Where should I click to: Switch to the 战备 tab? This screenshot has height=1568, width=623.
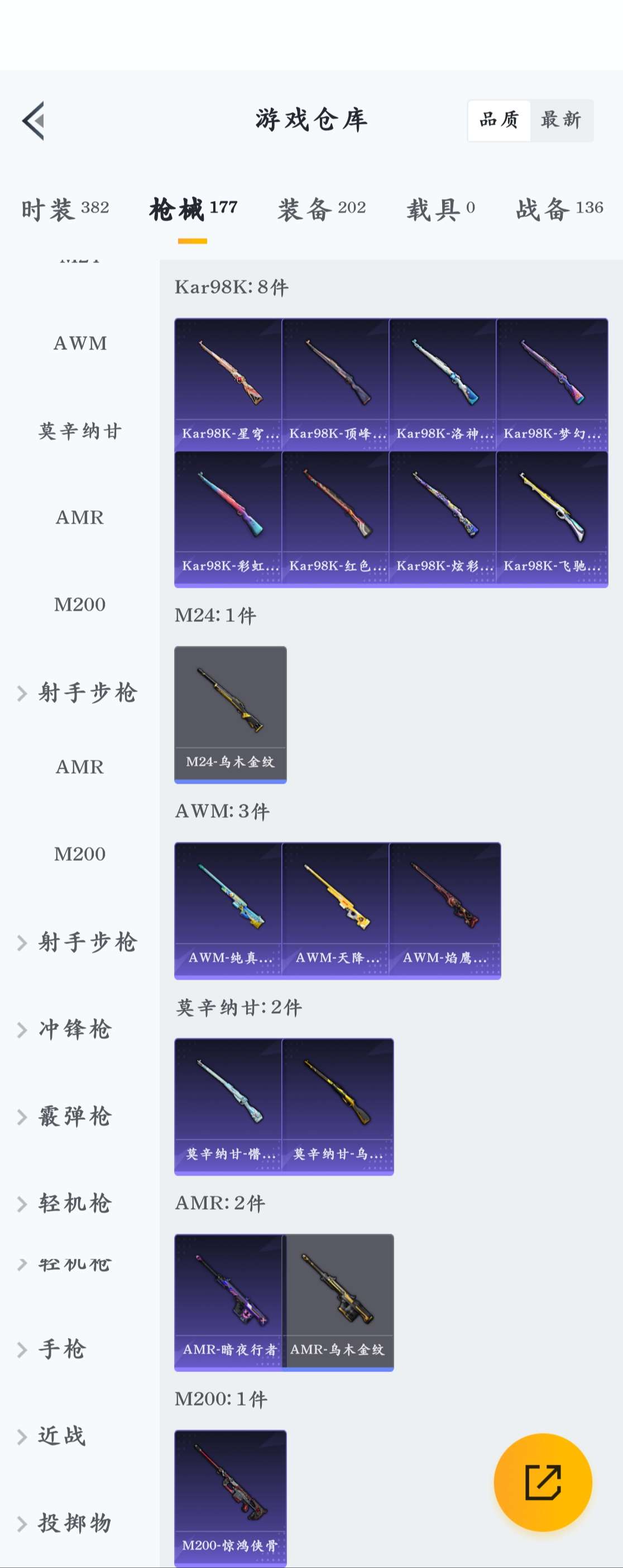tap(559, 209)
